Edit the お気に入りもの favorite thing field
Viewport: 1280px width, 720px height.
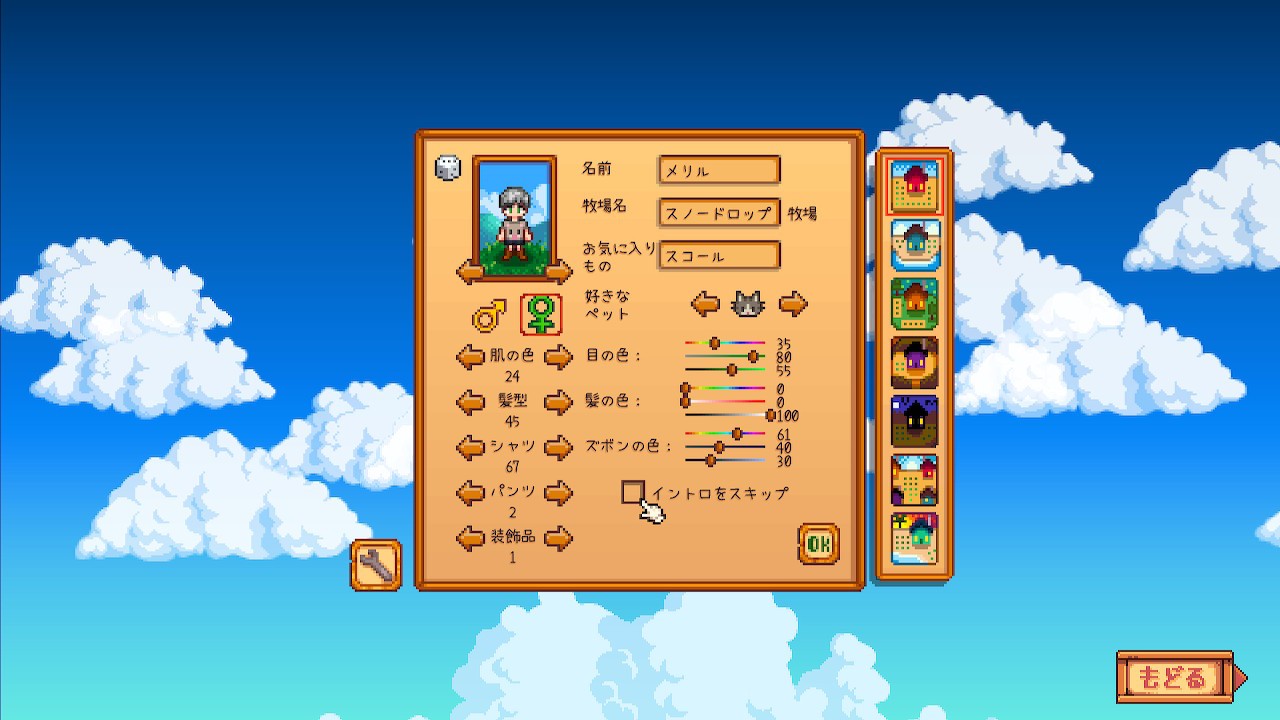point(719,256)
